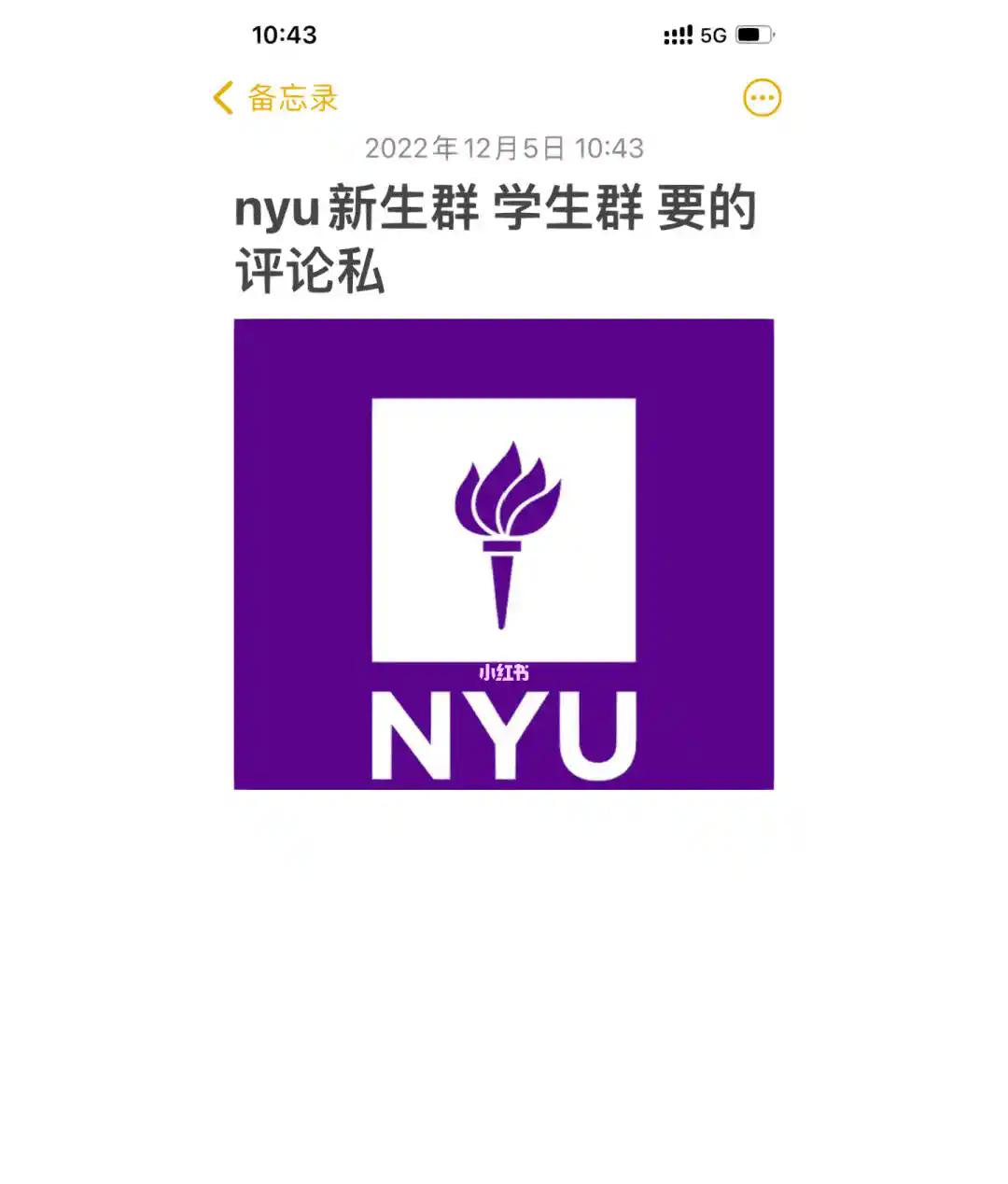Open the NYU image attachment
Viewport: 1008px width, 1184px height.
(x=503, y=554)
